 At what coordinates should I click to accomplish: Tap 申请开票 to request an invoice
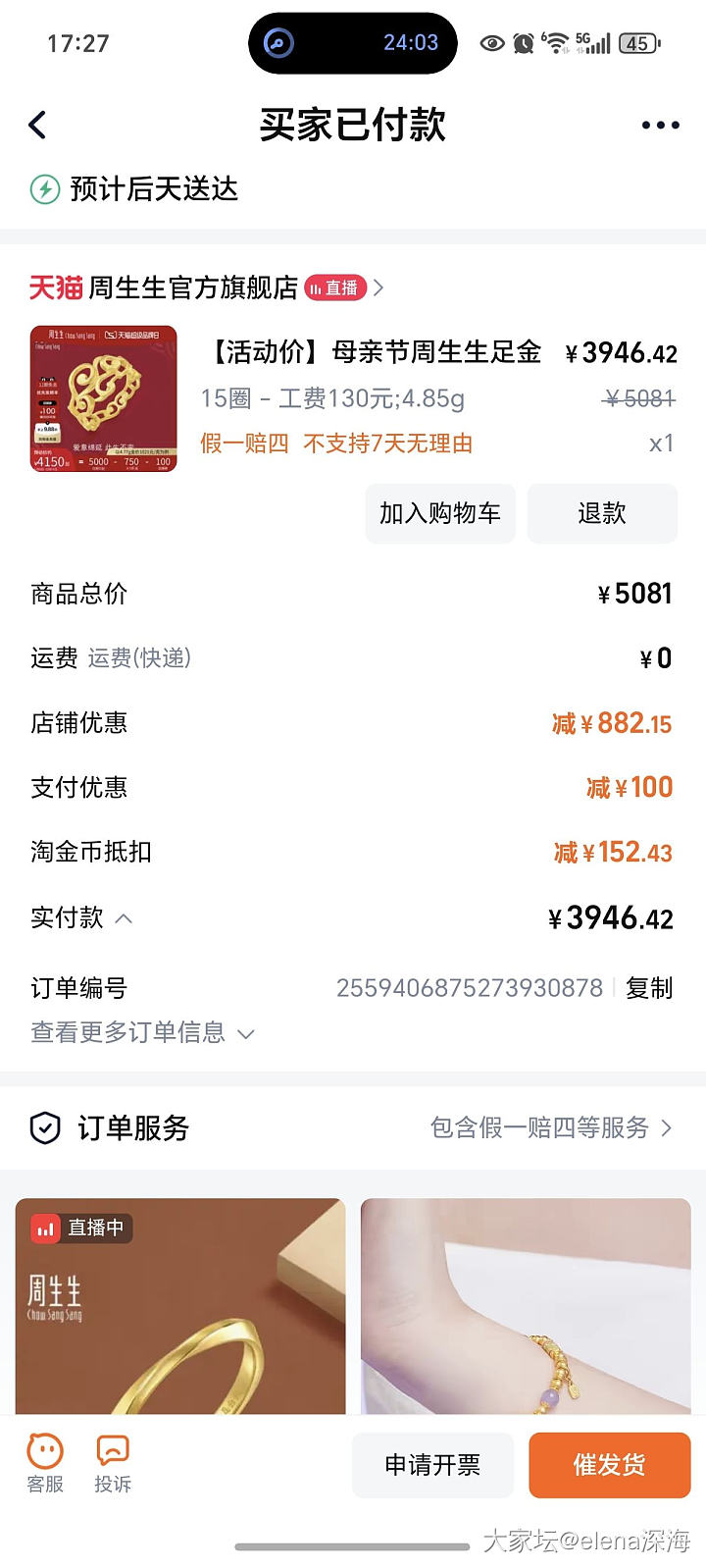pyautogui.click(x=432, y=1465)
